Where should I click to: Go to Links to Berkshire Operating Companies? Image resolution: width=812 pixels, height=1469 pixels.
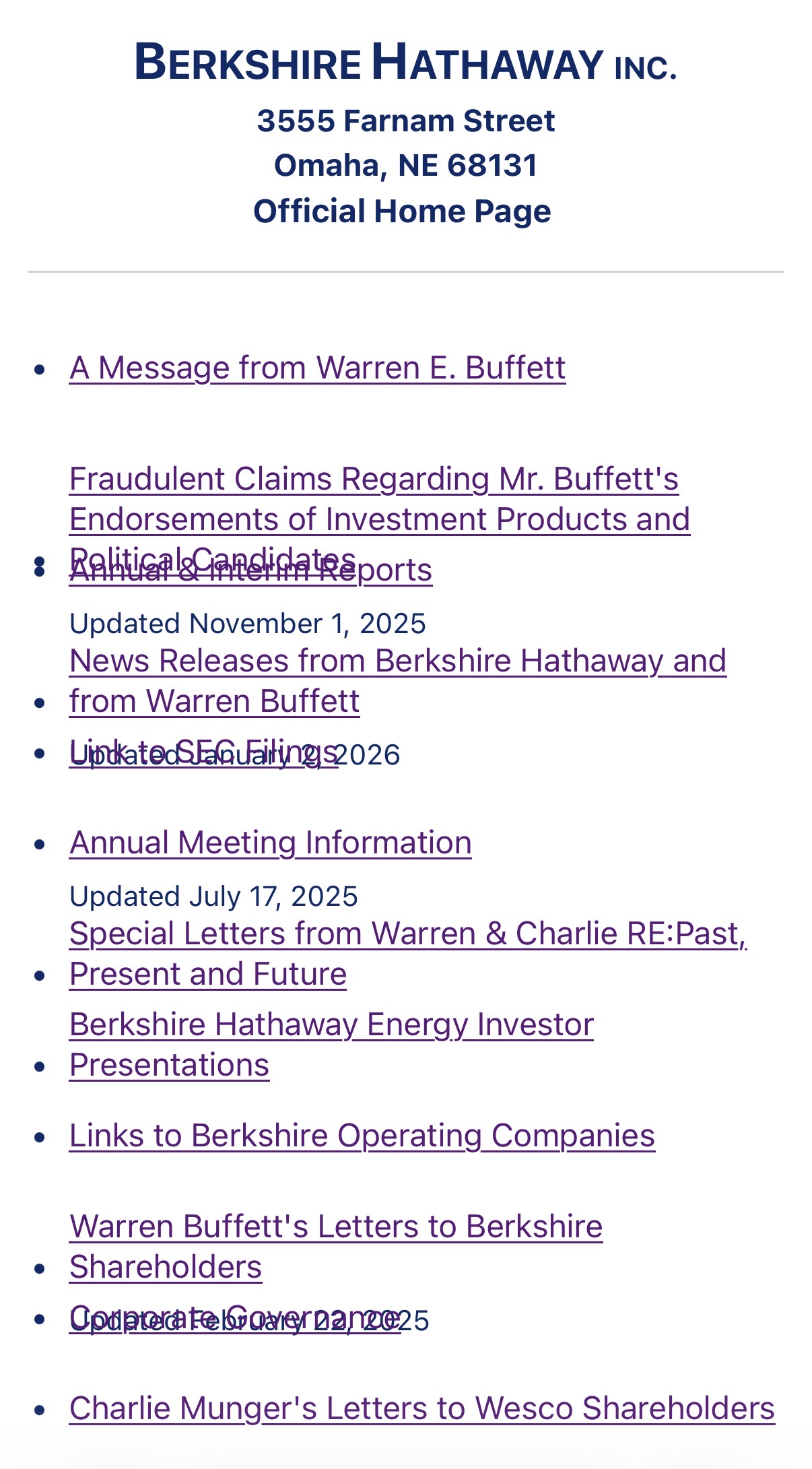(362, 1136)
